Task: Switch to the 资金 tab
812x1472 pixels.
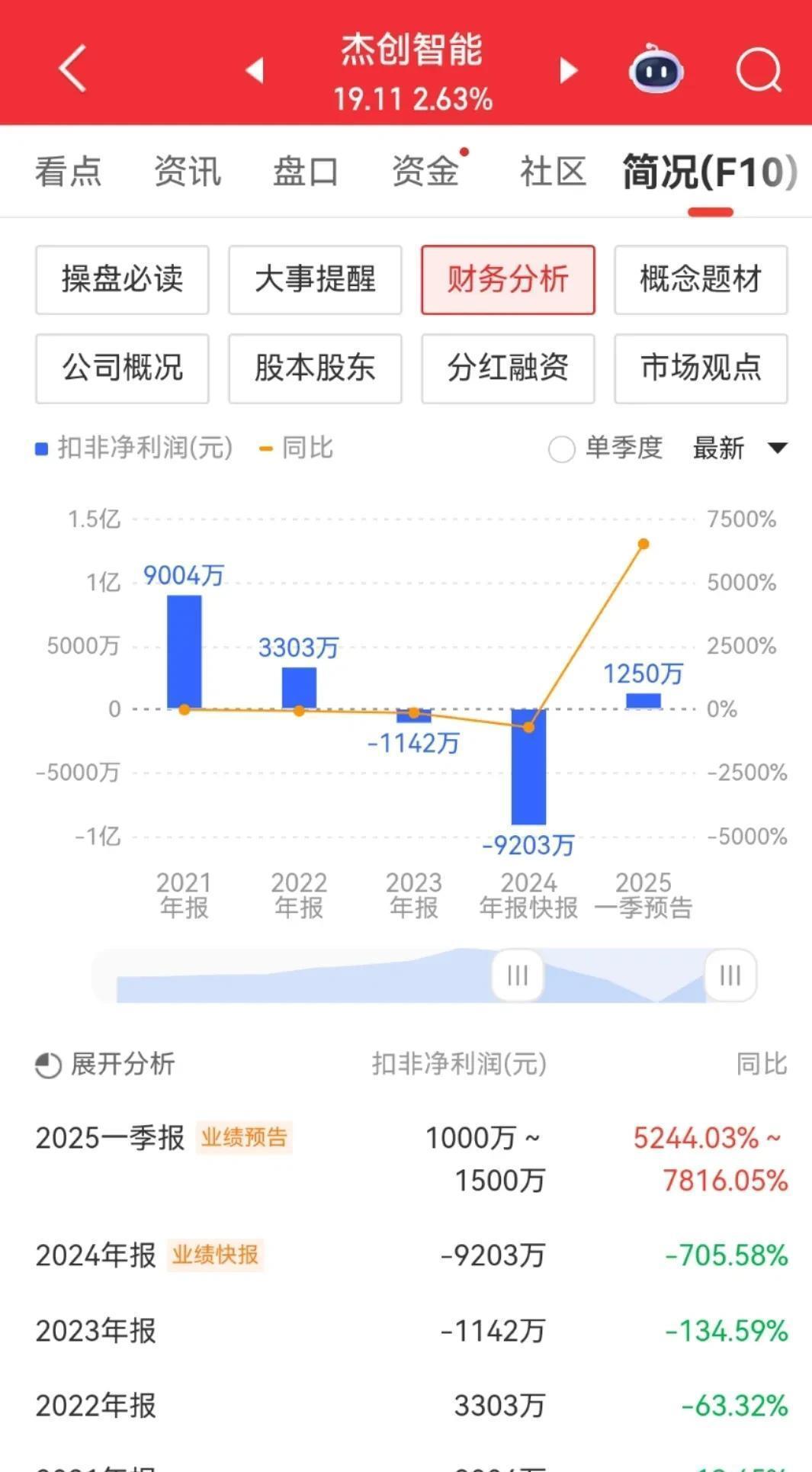Action: [x=425, y=171]
